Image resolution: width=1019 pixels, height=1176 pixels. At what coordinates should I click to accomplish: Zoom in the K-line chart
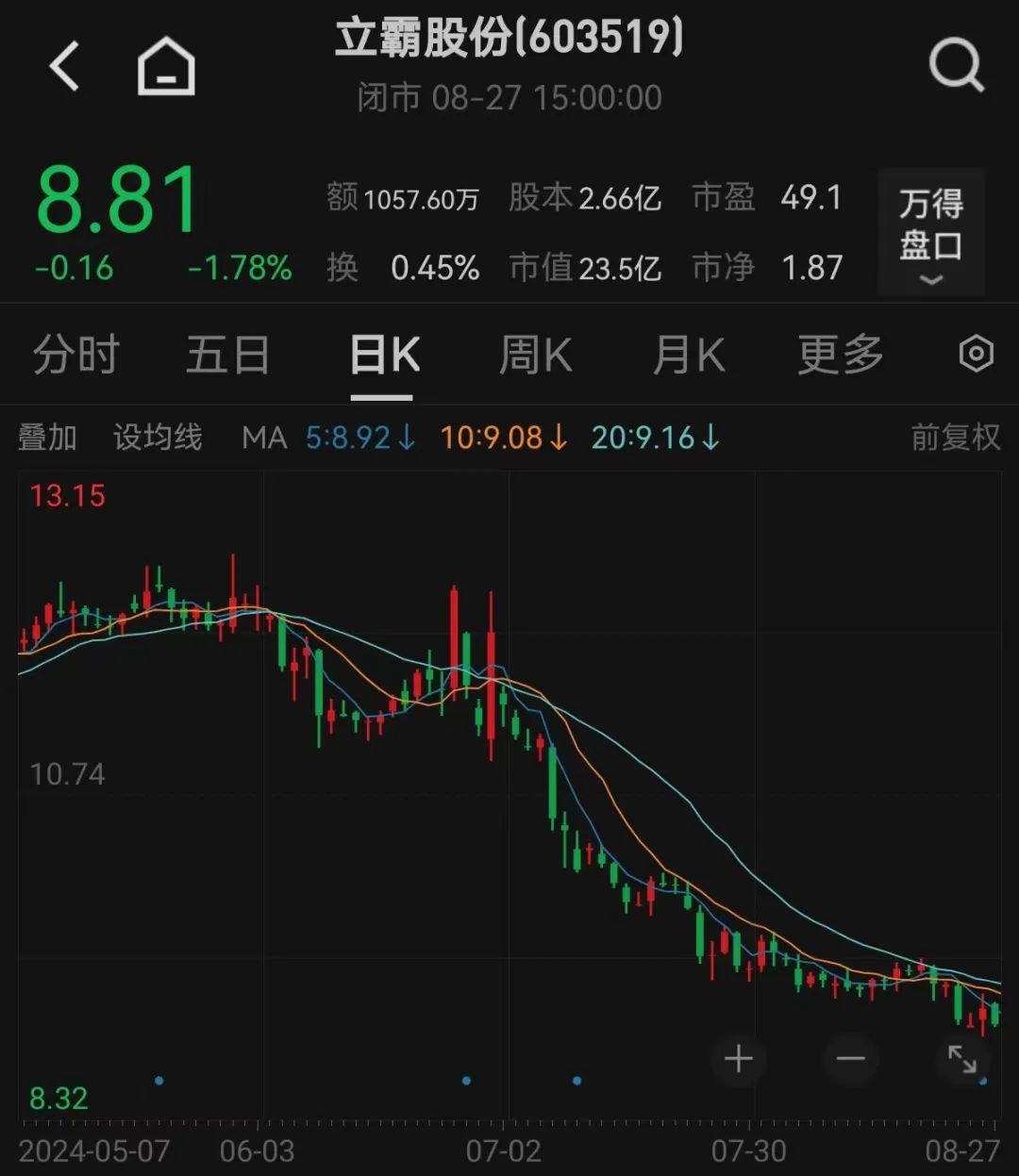738,1059
